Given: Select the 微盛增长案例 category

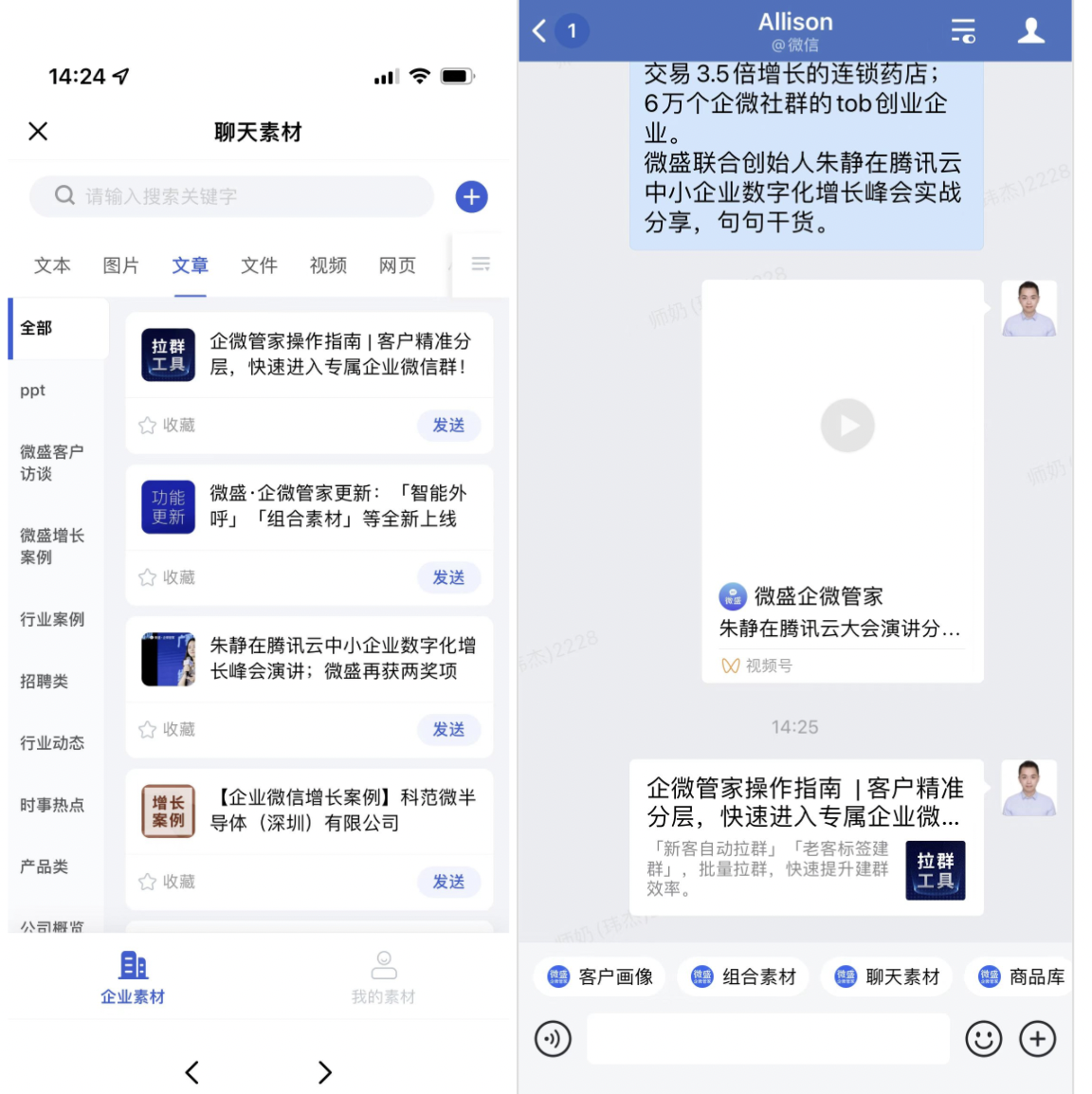Looking at the screenshot, I should click(x=52, y=546).
